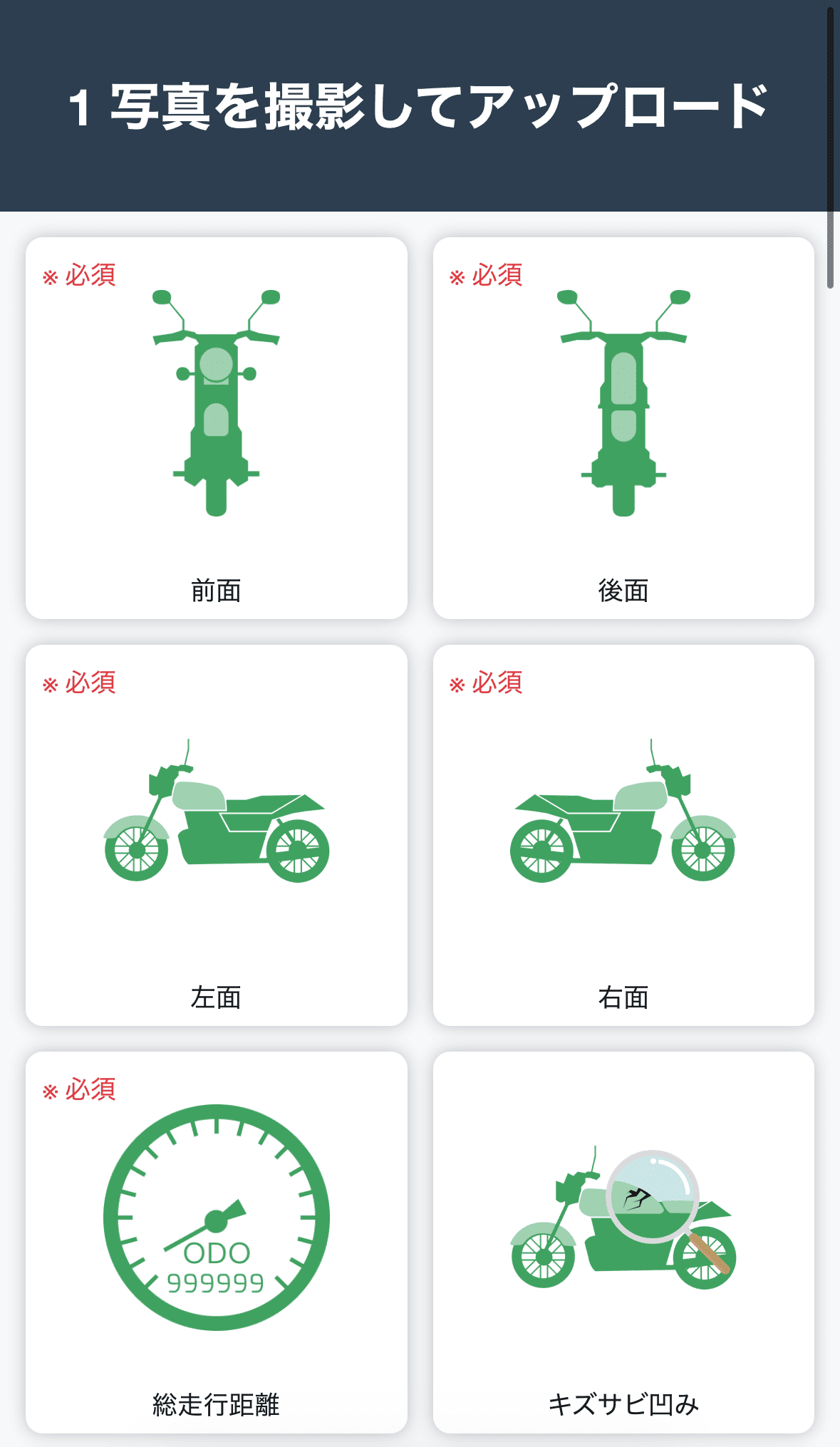Image resolution: width=840 pixels, height=1447 pixels.
Task: Upload the 総走行距離 odometer photo
Action: (x=217, y=1242)
